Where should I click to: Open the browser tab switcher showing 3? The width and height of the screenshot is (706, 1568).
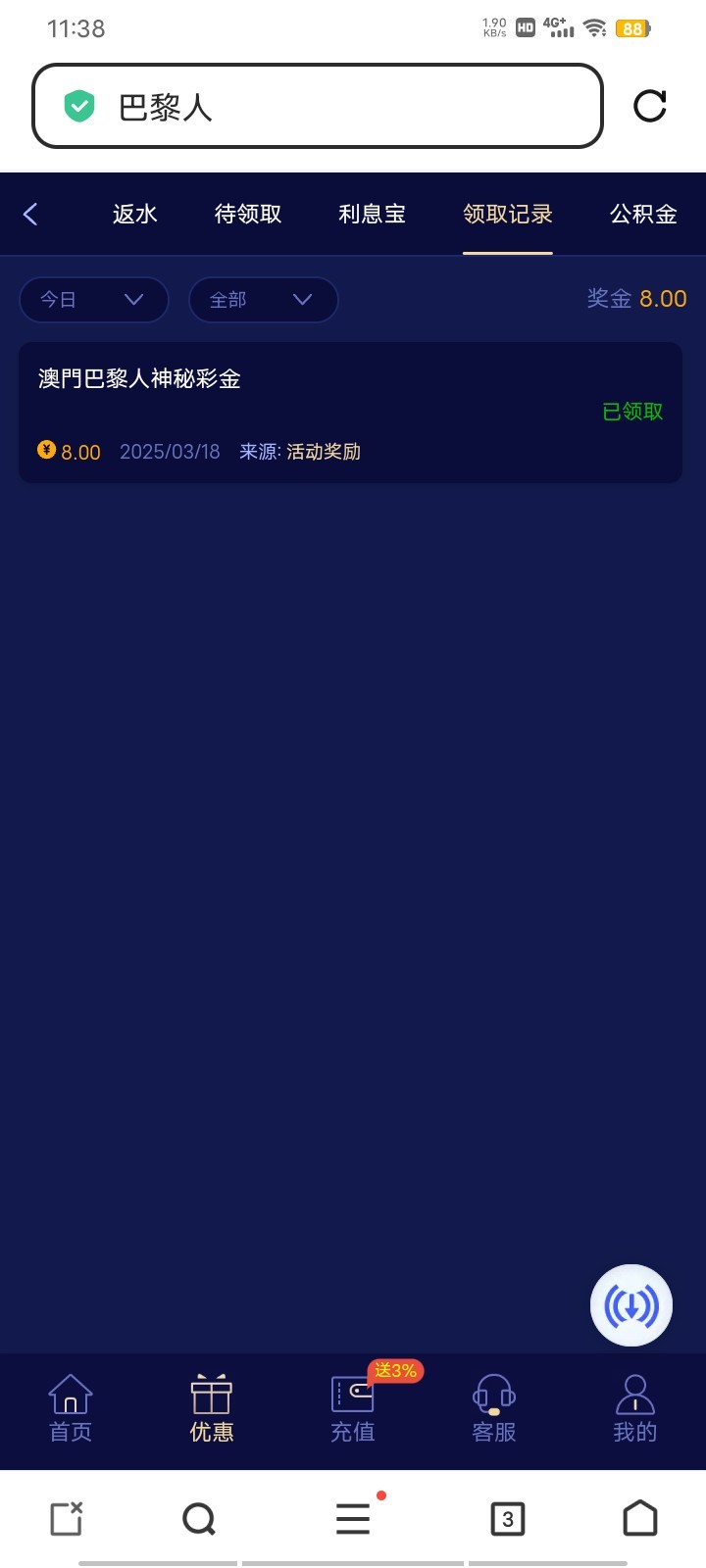507,1519
